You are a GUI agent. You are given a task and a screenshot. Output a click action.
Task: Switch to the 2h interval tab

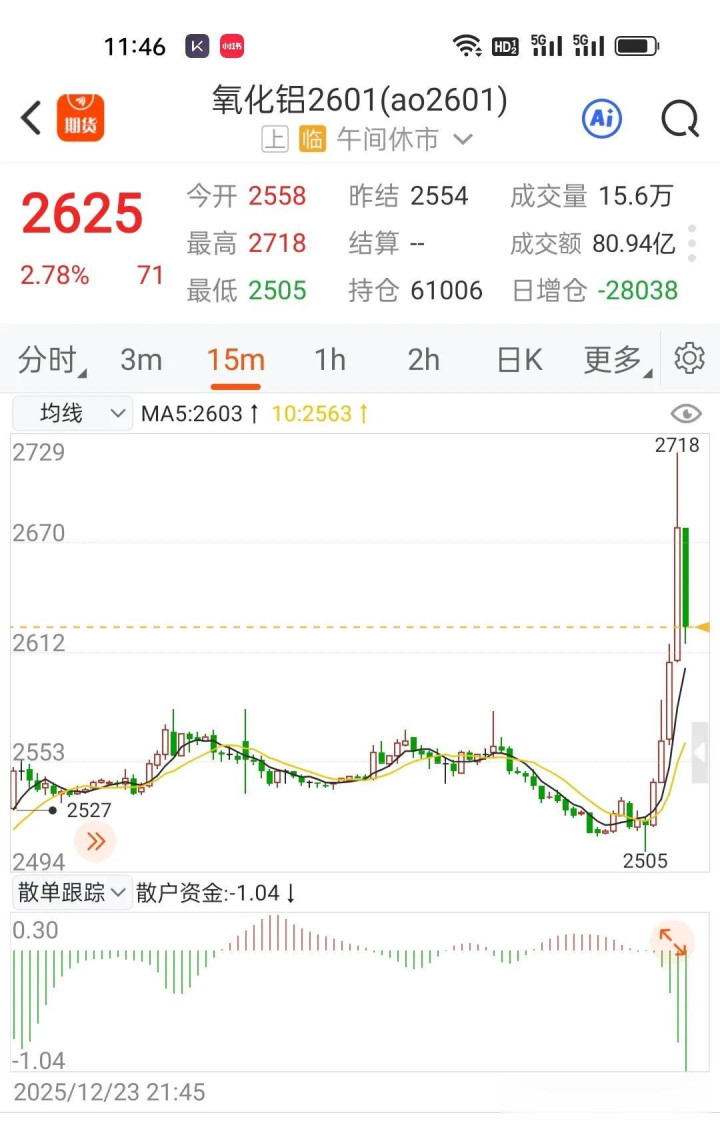coord(424,360)
